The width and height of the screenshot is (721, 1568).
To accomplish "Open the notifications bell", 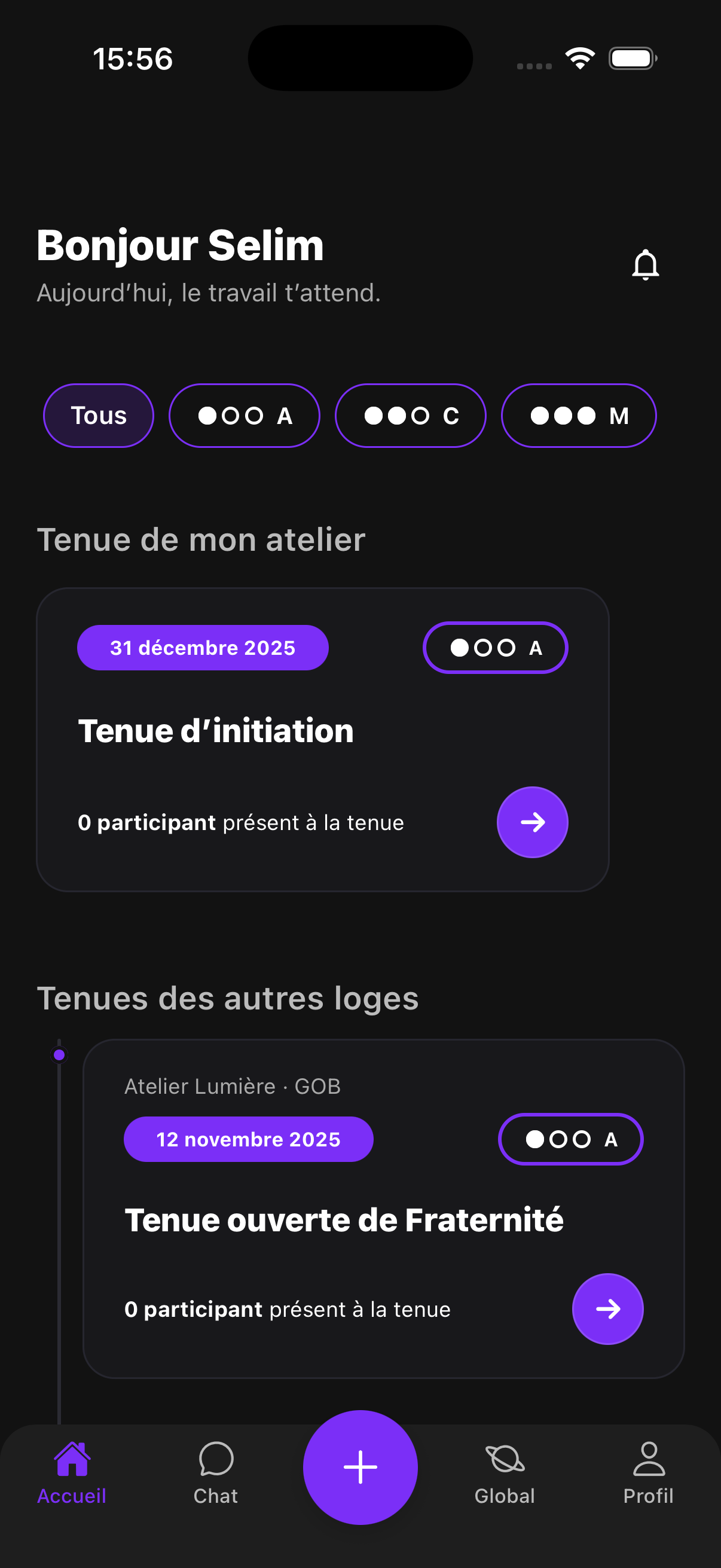I will click(645, 265).
